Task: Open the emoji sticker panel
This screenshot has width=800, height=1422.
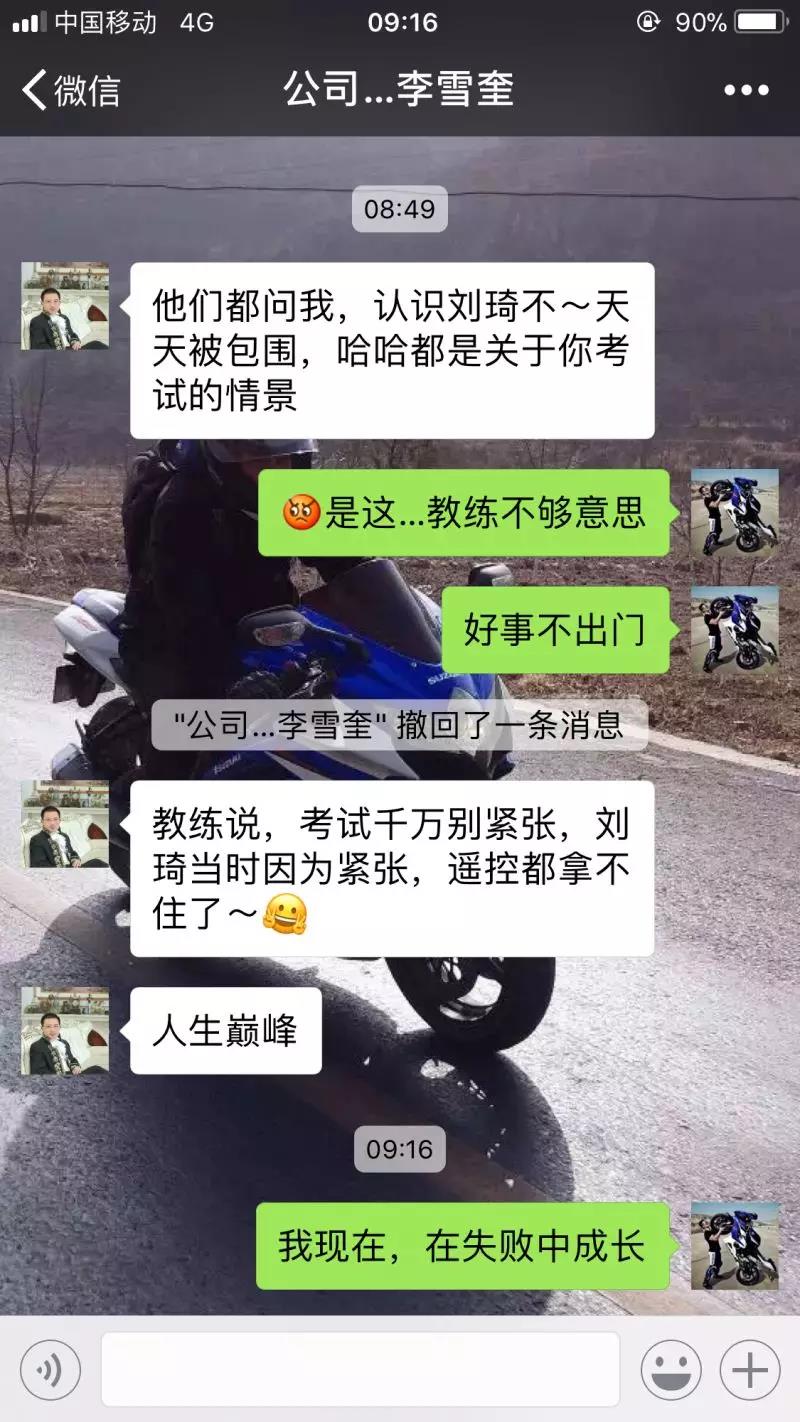Action: 670,1369
